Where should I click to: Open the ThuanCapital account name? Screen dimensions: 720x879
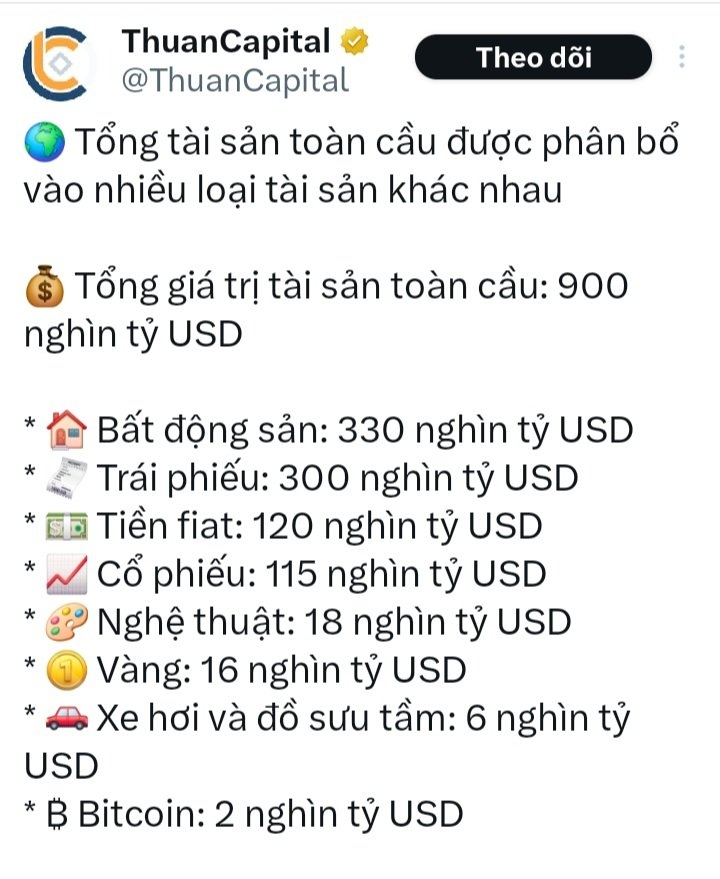(x=226, y=41)
